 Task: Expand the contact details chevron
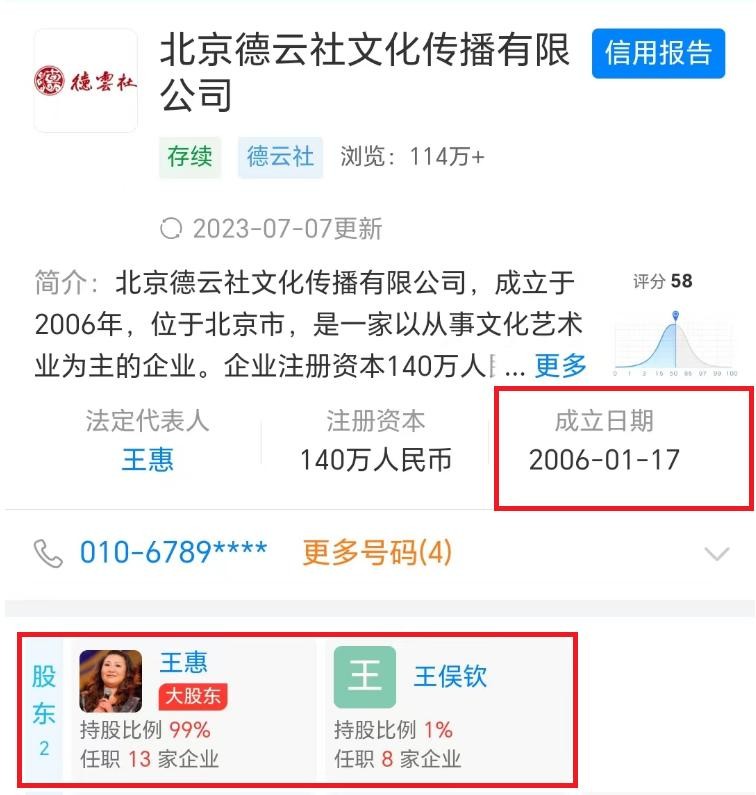click(x=717, y=553)
